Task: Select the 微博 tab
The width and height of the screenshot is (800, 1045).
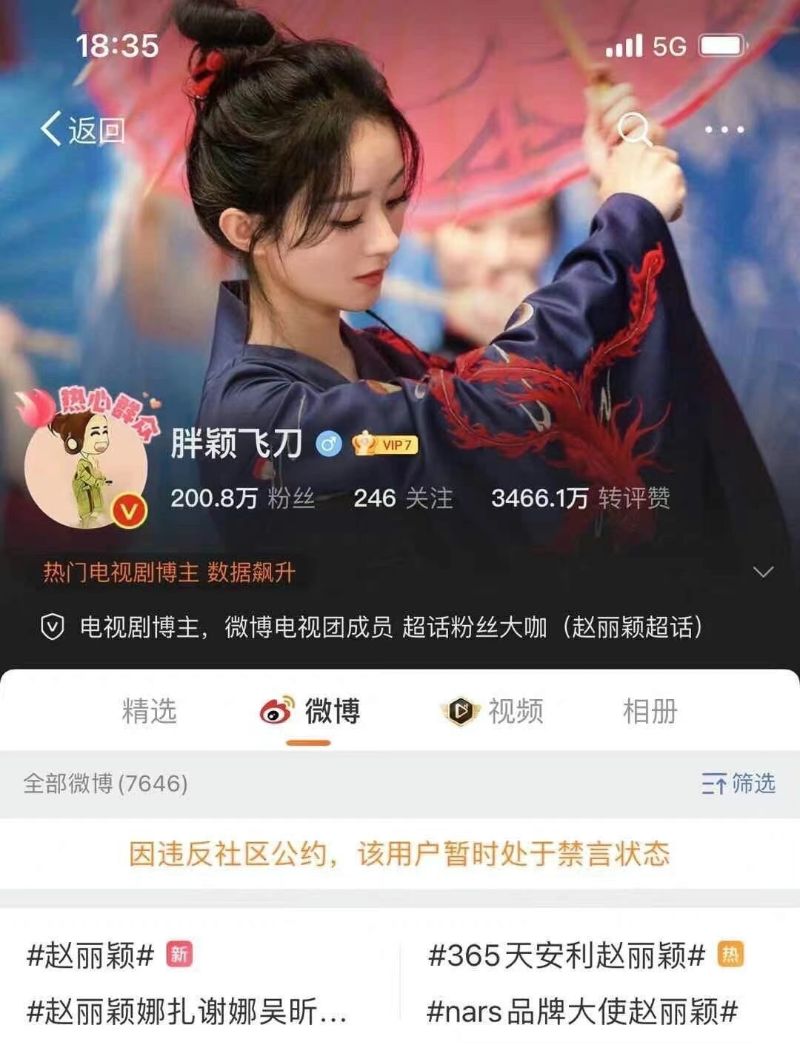Action: pos(310,711)
